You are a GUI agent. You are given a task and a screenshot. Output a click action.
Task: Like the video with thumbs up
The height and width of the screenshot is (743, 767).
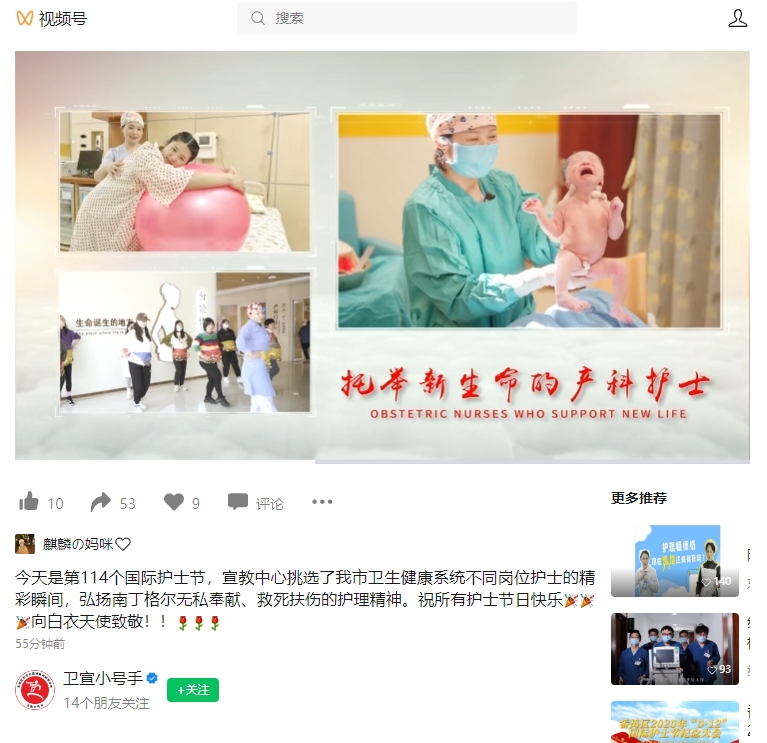[x=29, y=502]
